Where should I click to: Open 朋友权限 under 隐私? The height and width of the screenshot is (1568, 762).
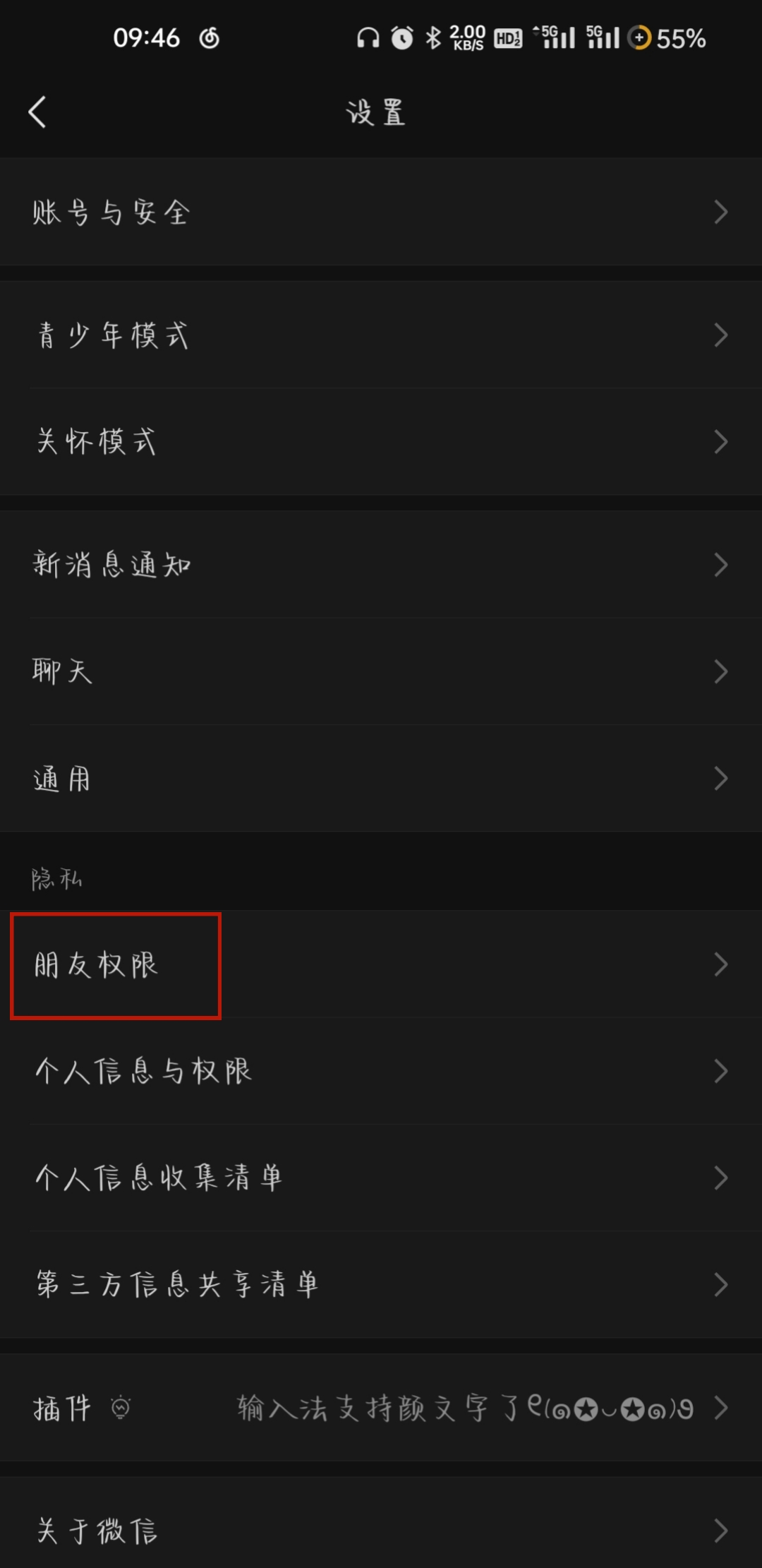(x=381, y=964)
